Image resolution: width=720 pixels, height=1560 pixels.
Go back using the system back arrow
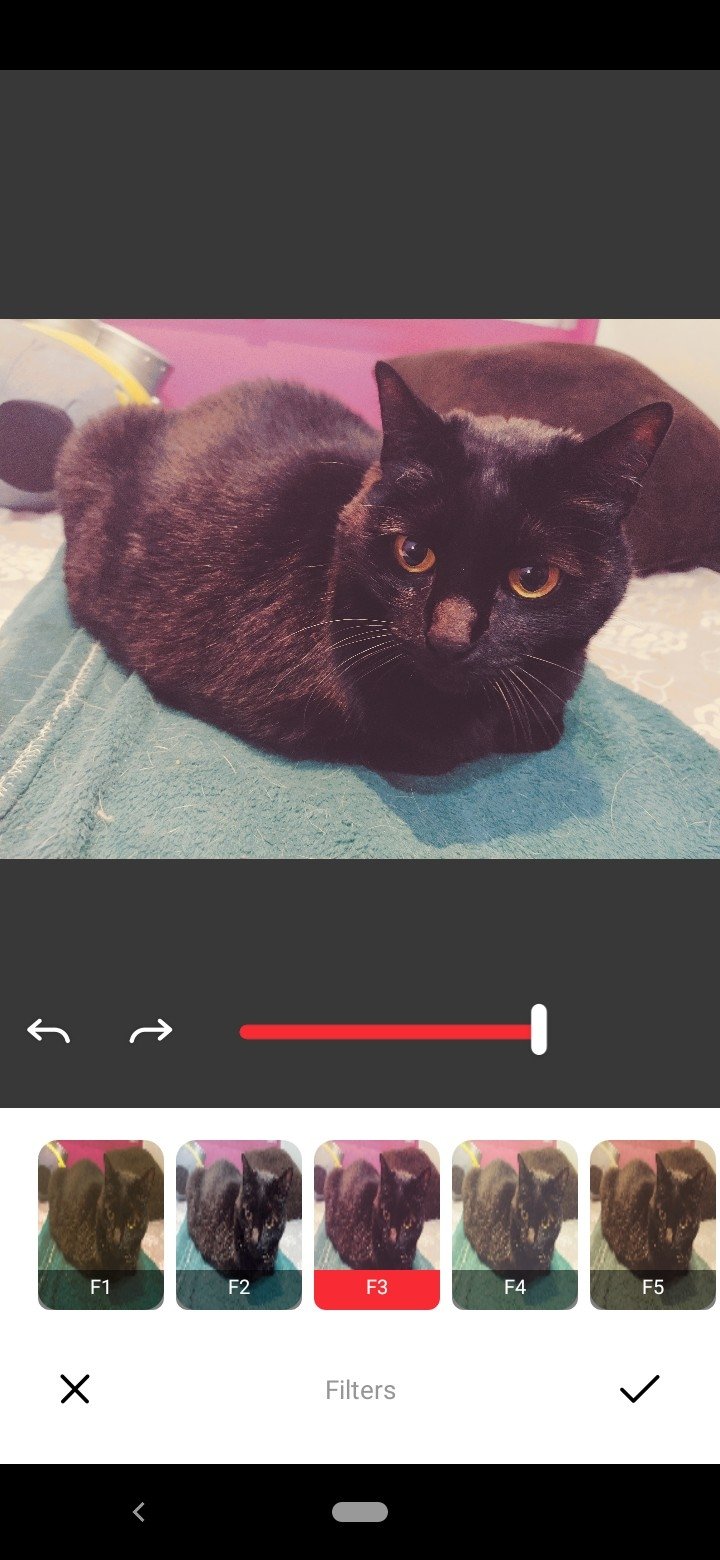(139, 1512)
